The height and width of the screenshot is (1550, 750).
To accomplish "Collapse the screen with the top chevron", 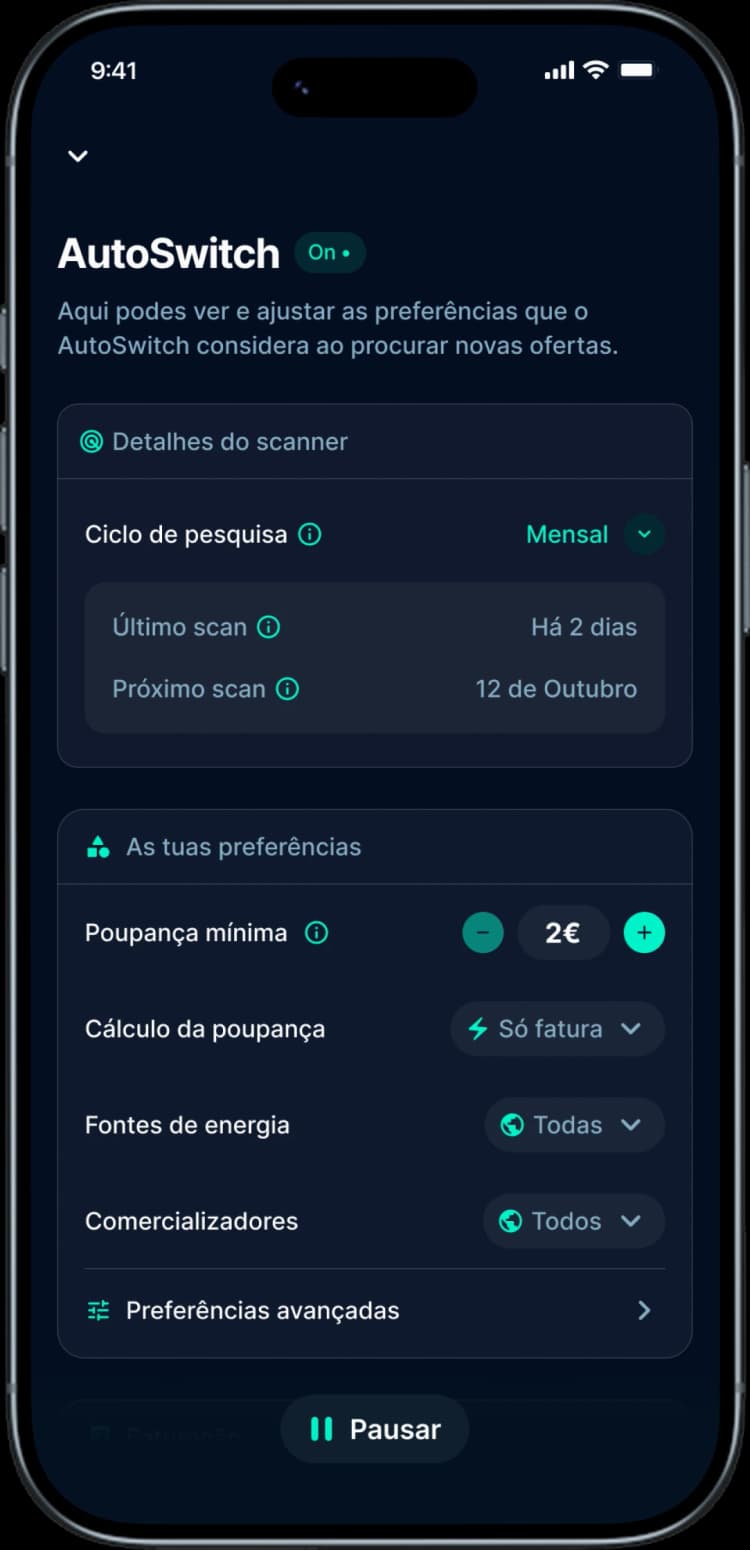I will (x=78, y=156).
